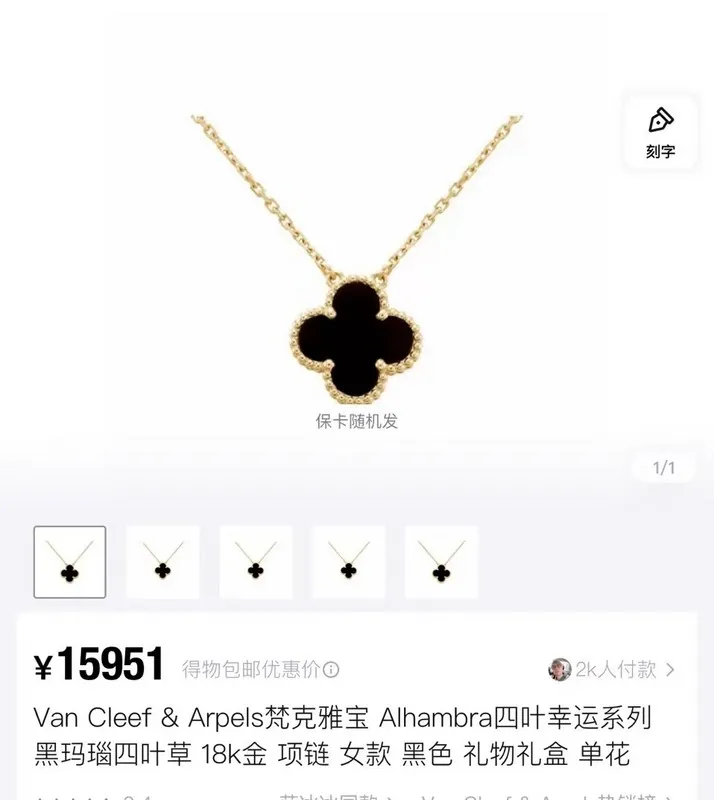Select the first highlighted necklace thumbnail
714x800 pixels.
click(69, 562)
